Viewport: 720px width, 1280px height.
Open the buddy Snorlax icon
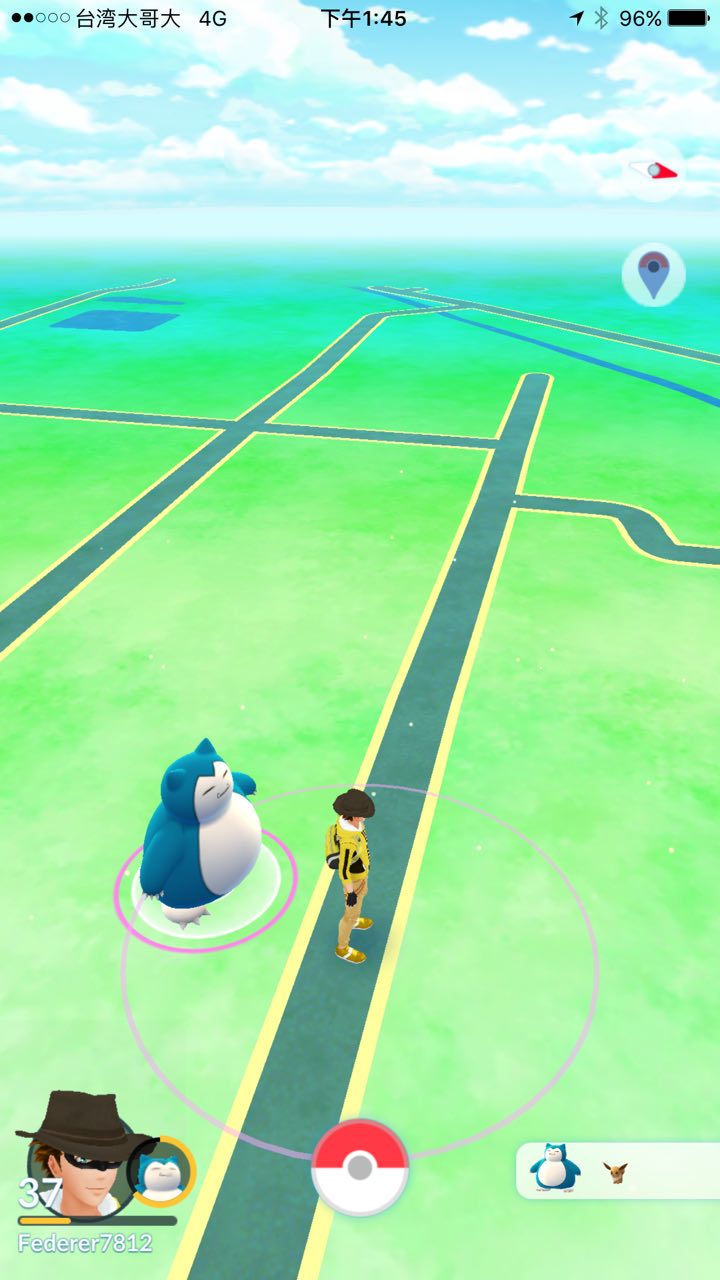click(x=162, y=1171)
